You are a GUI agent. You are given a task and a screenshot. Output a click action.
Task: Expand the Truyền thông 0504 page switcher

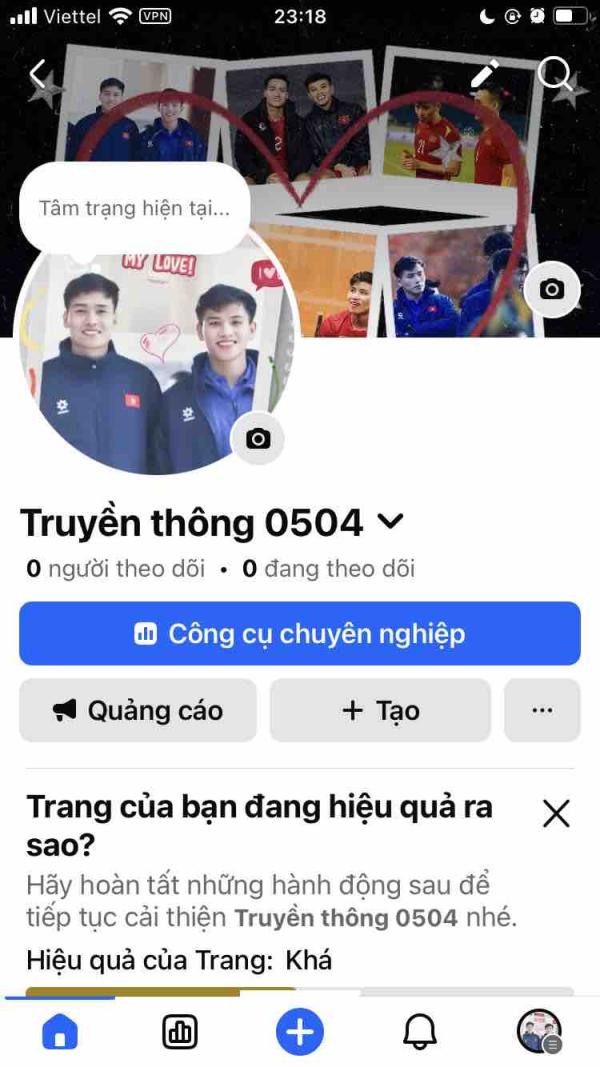click(390, 521)
